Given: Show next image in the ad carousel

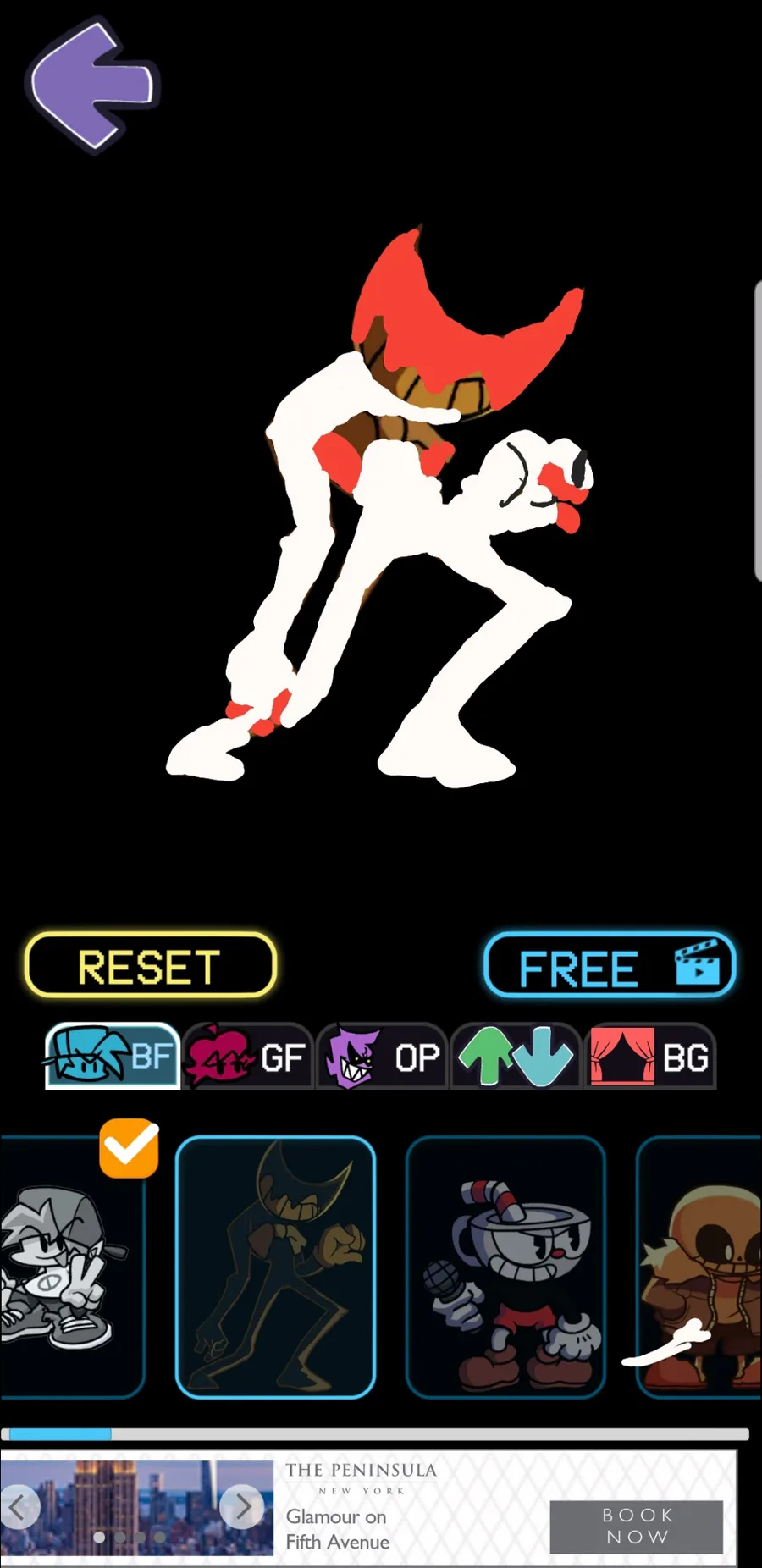Looking at the screenshot, I should pyautogui.click(x=243, y=1507).
